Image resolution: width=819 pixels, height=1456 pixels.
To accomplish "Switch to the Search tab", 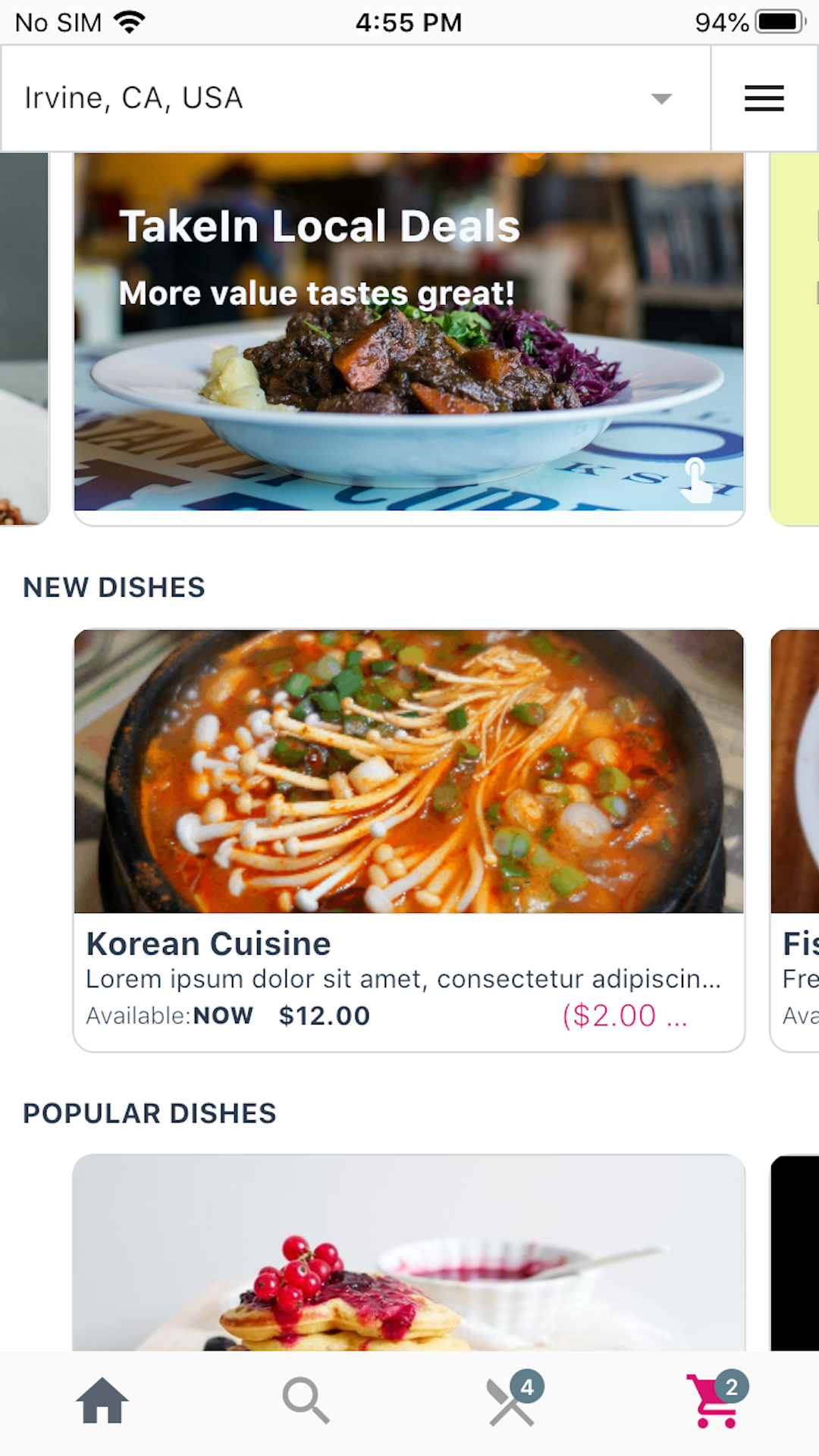I will 306,1401.
